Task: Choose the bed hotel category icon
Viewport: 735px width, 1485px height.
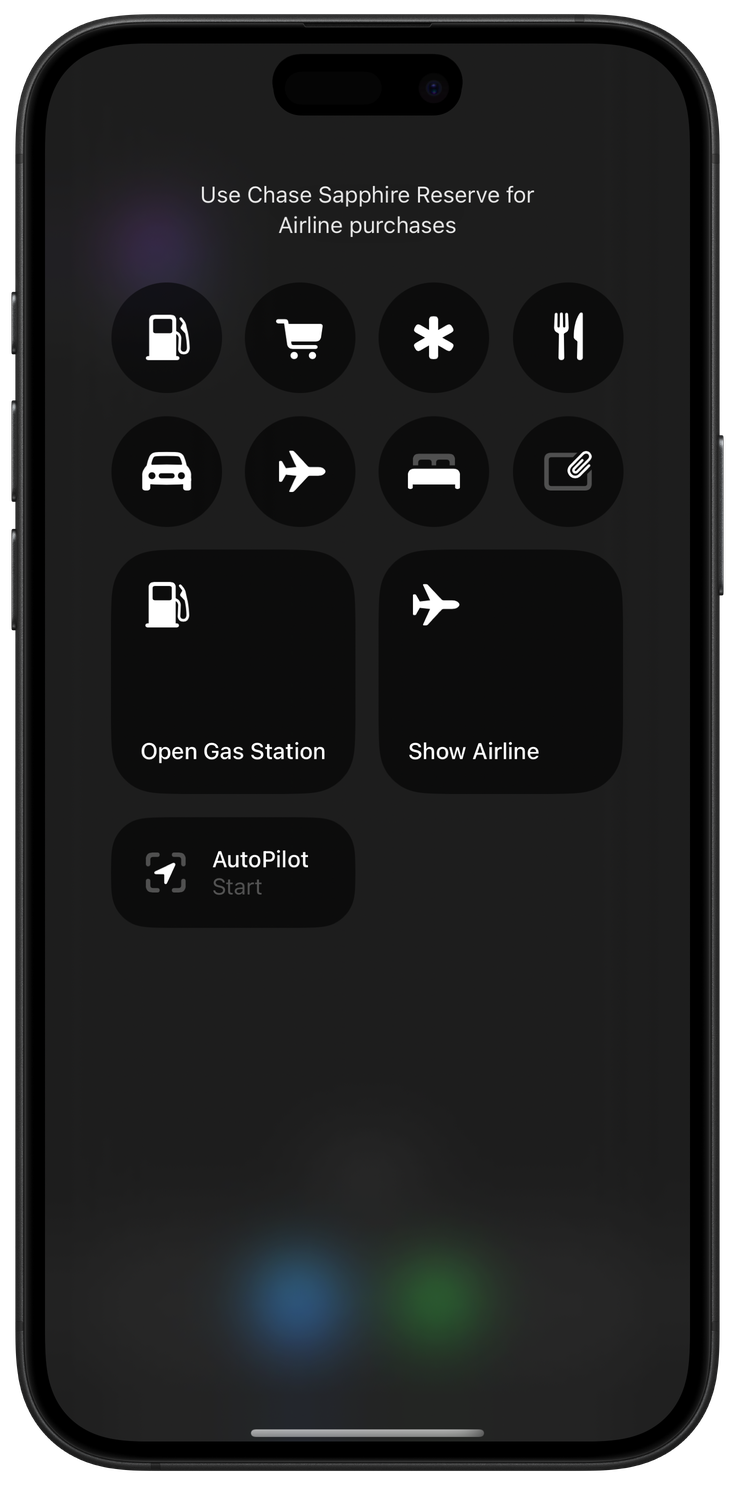Action: pos(434,471)
